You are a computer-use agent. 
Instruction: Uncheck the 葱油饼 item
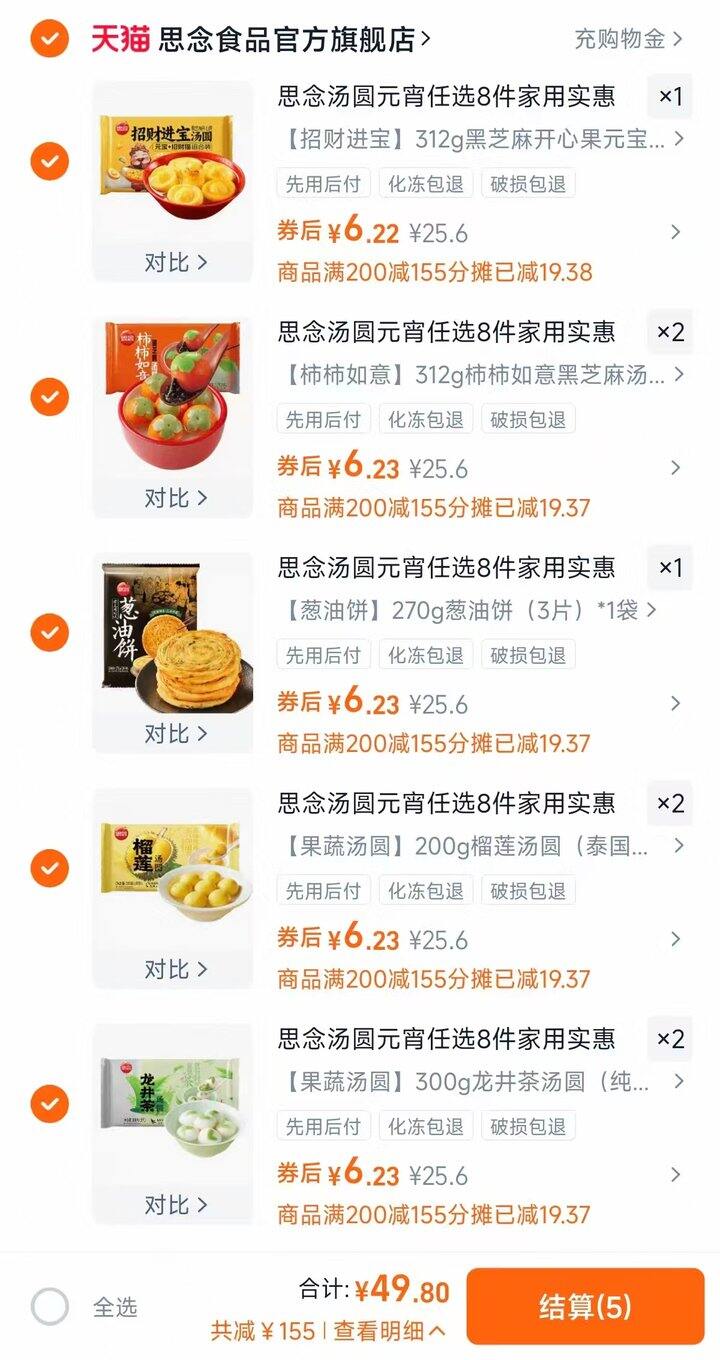[49, 632]
